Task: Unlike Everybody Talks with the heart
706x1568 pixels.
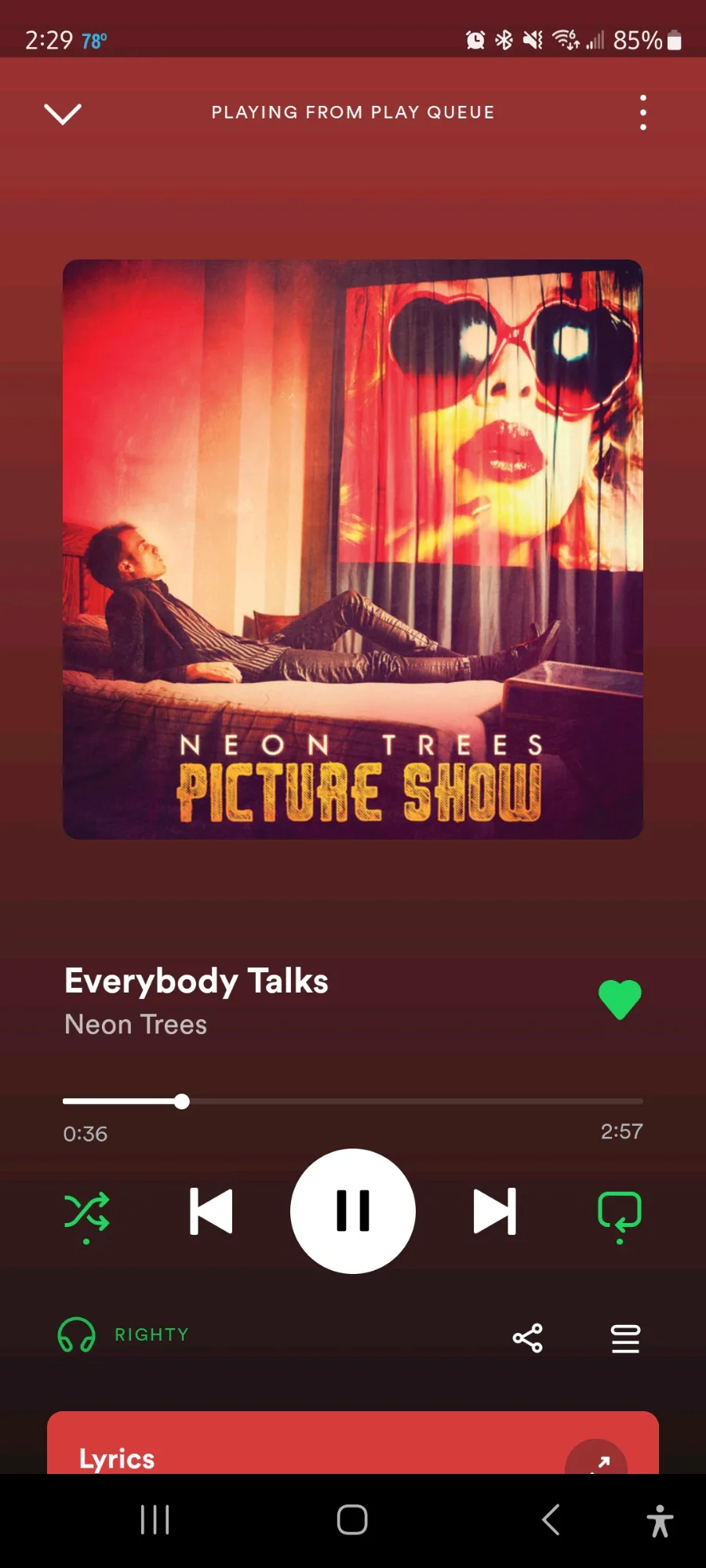Action: pyautogui.click(x=620, y=1000)
